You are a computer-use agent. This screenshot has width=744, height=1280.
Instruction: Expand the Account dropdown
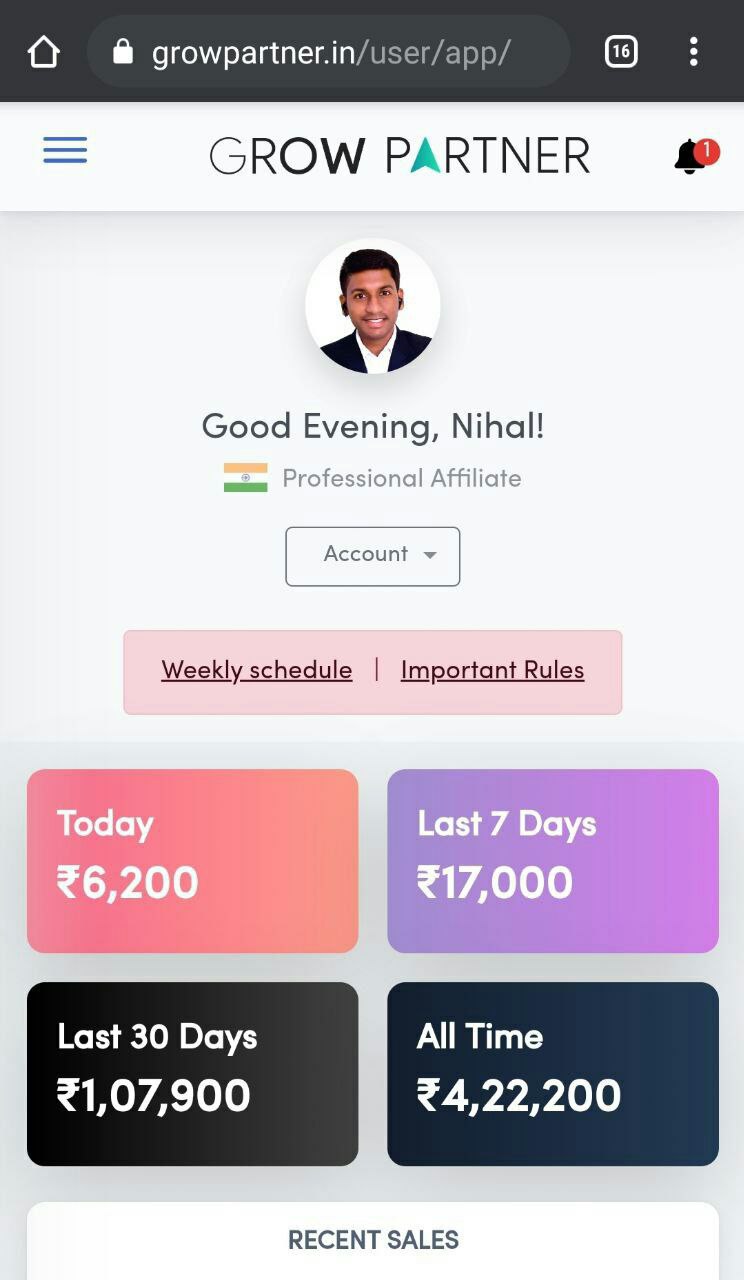click(x=373, y=556)
